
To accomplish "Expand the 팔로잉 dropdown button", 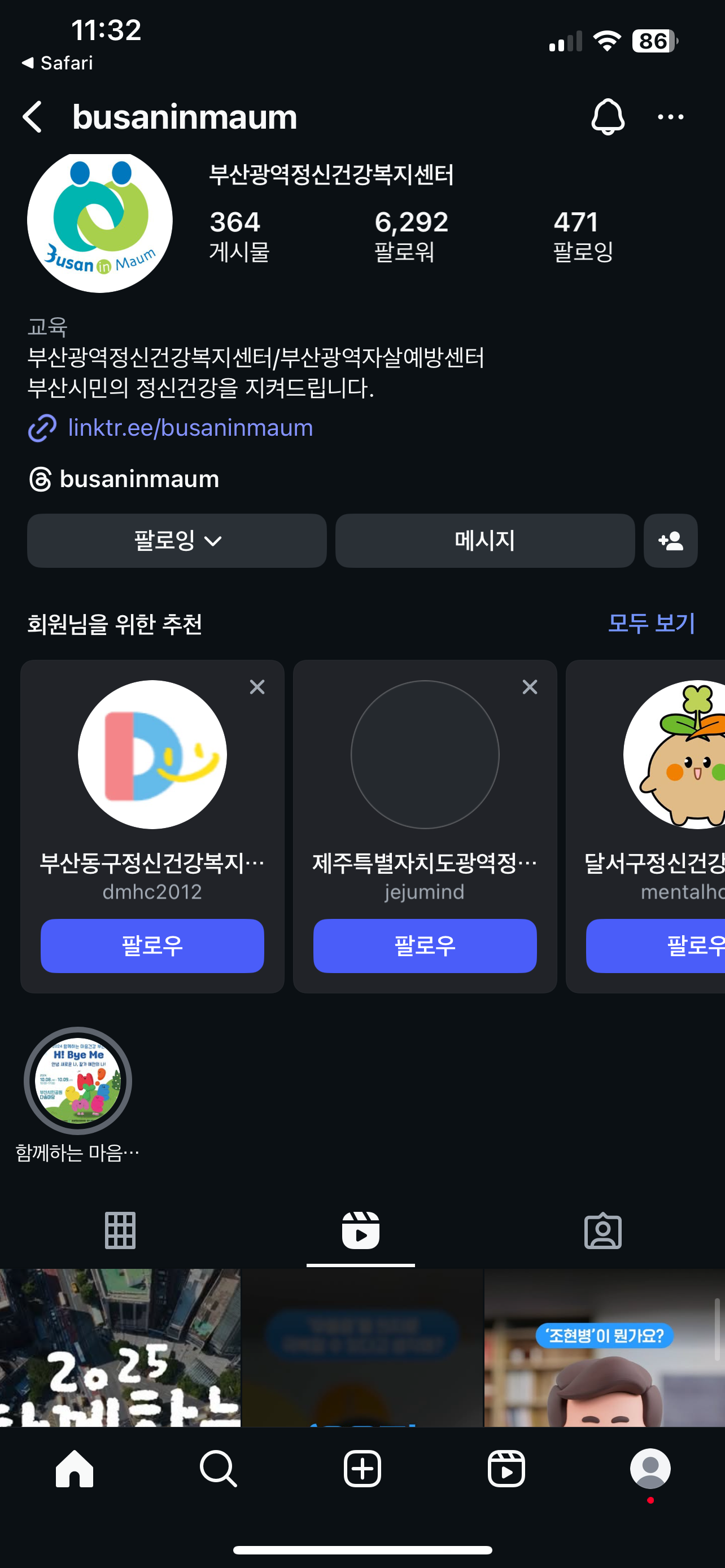I will (x=177, y=541).
